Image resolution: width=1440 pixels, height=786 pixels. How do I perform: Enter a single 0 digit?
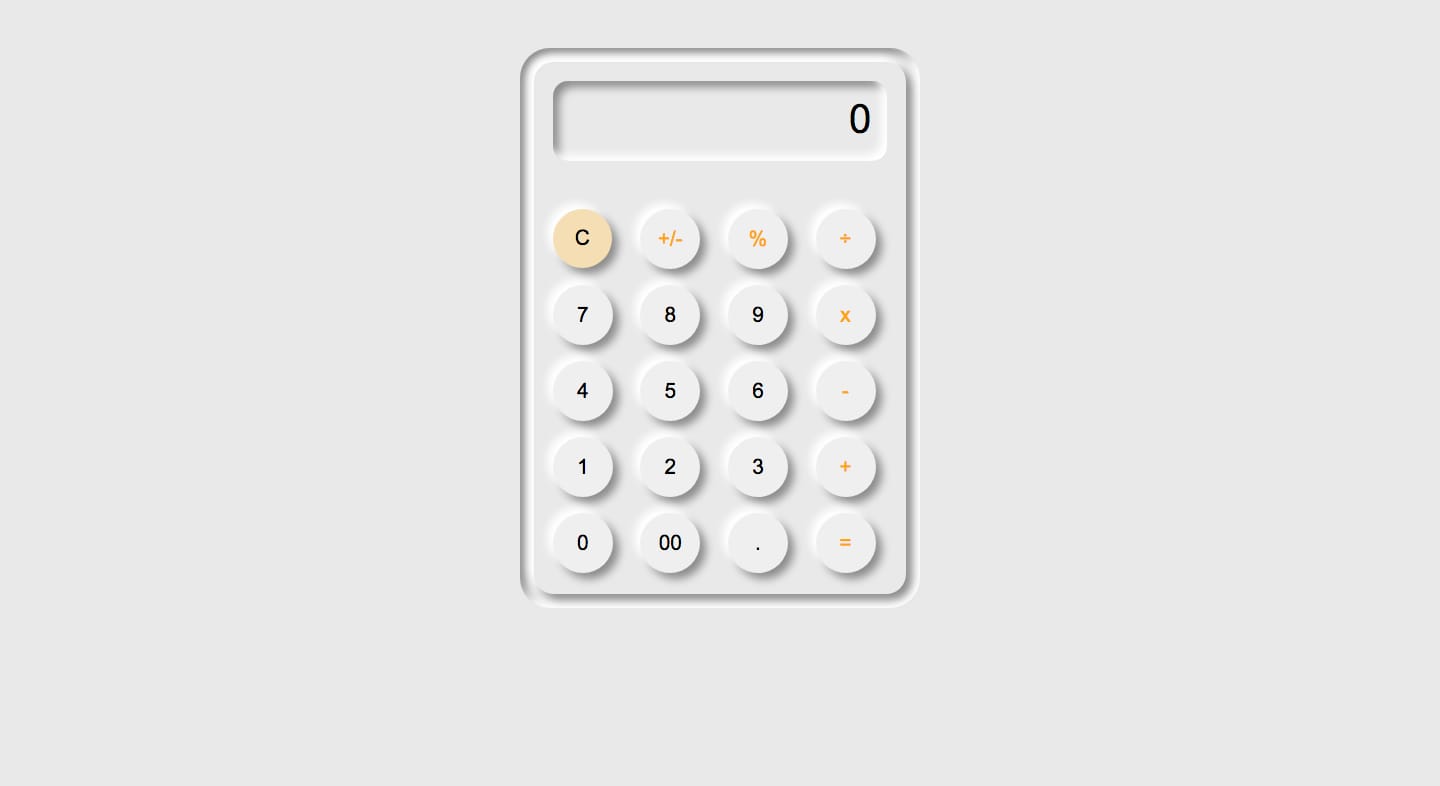(x=582, y=542)
